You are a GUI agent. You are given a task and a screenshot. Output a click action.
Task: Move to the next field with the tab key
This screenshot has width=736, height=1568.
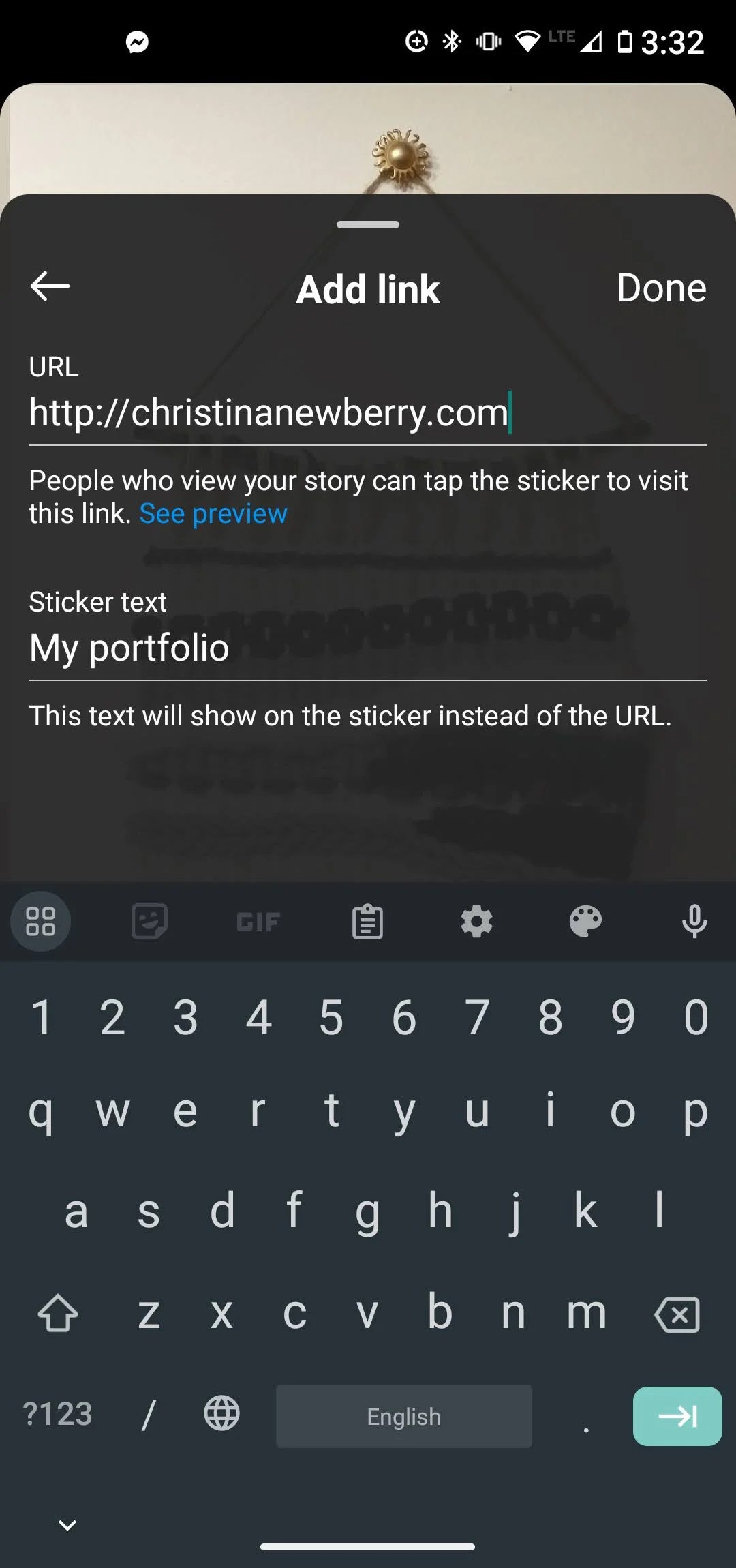[x=677, y=1416]
